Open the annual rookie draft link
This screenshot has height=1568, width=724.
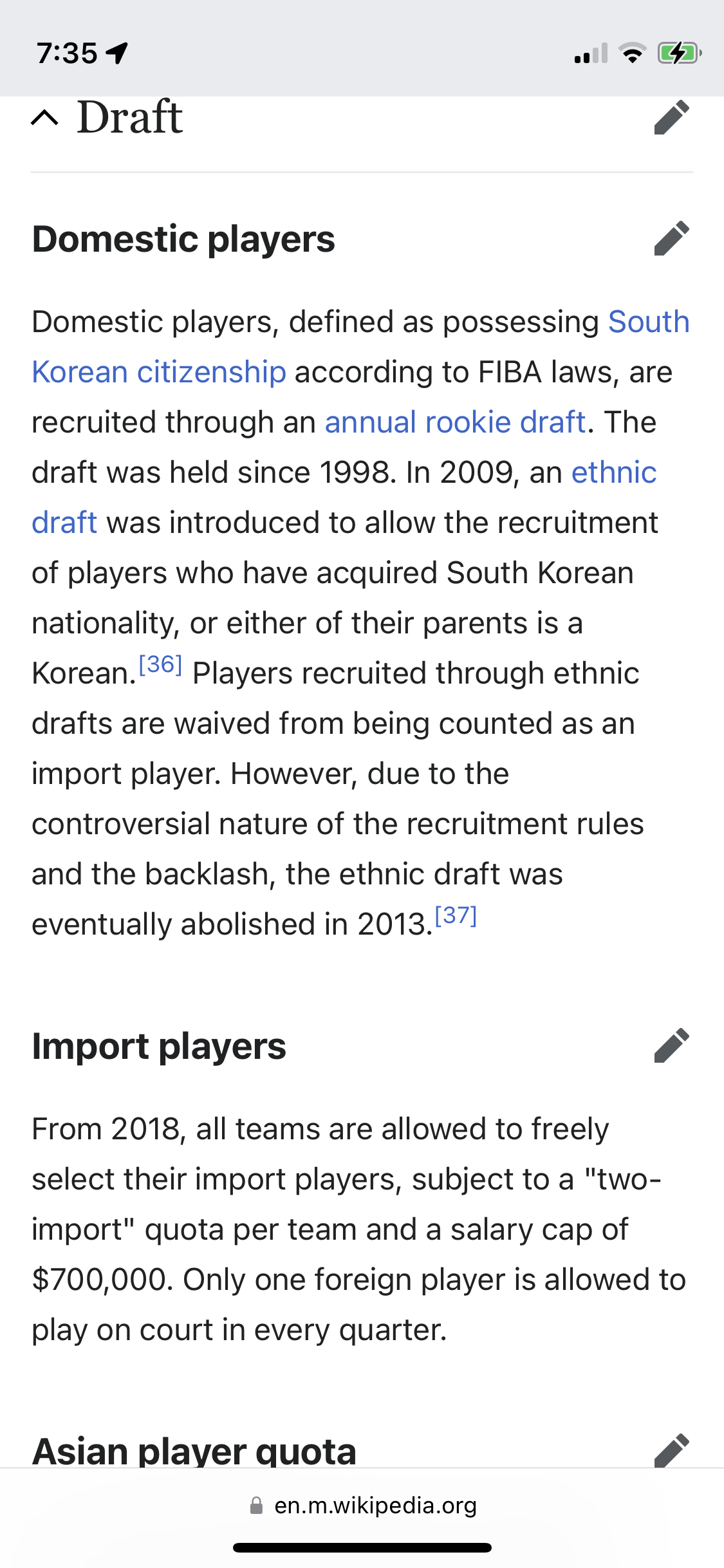(x=455, y=423)
